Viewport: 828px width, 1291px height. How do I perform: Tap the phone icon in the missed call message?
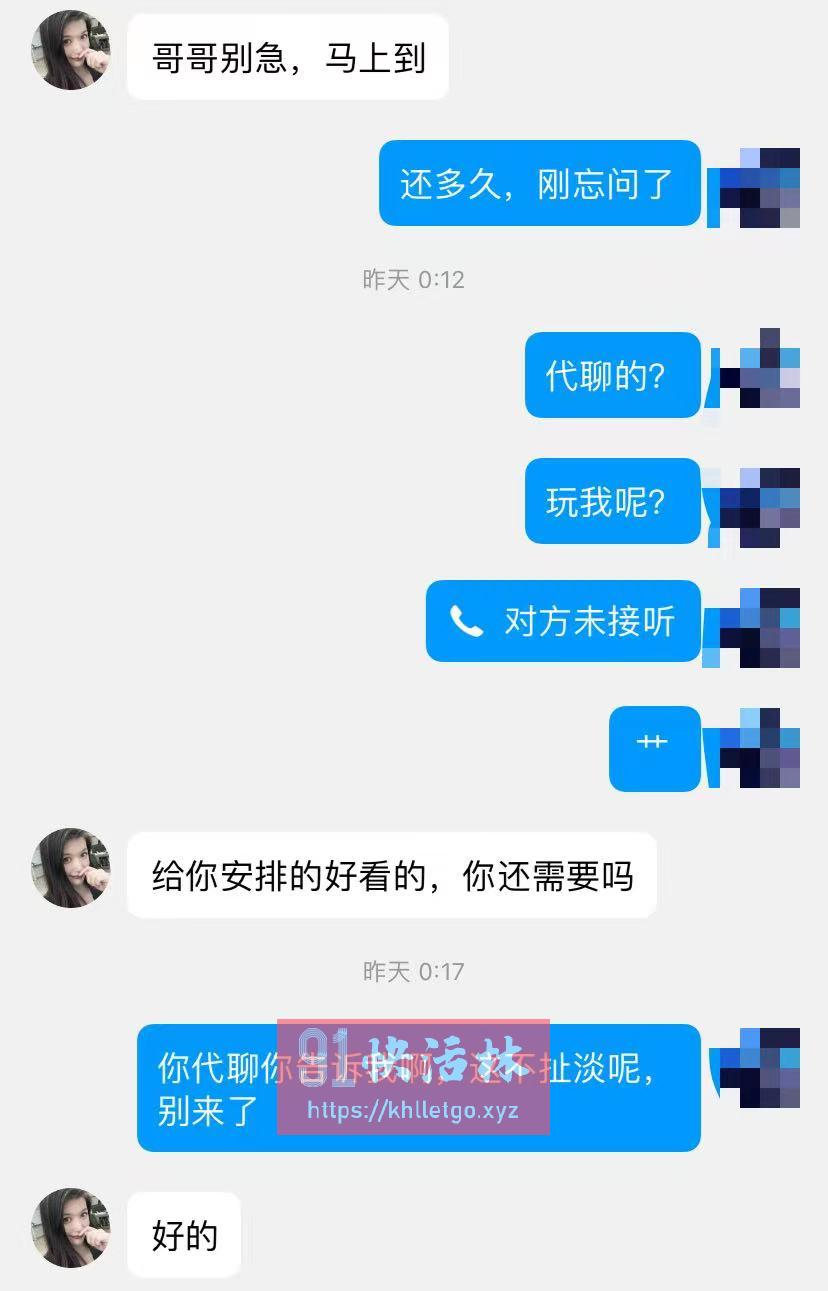[x=466, y=621]
